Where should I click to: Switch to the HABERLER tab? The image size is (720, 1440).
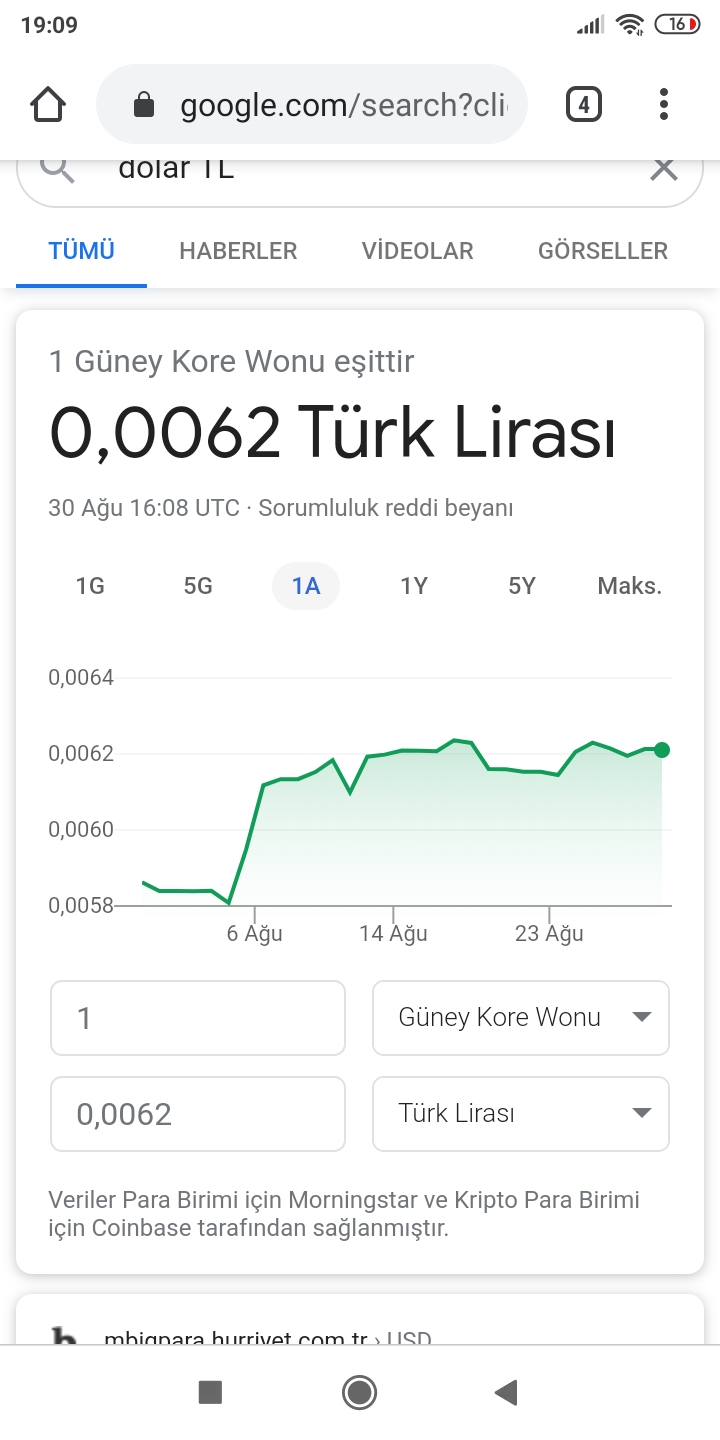pos(238,251)
